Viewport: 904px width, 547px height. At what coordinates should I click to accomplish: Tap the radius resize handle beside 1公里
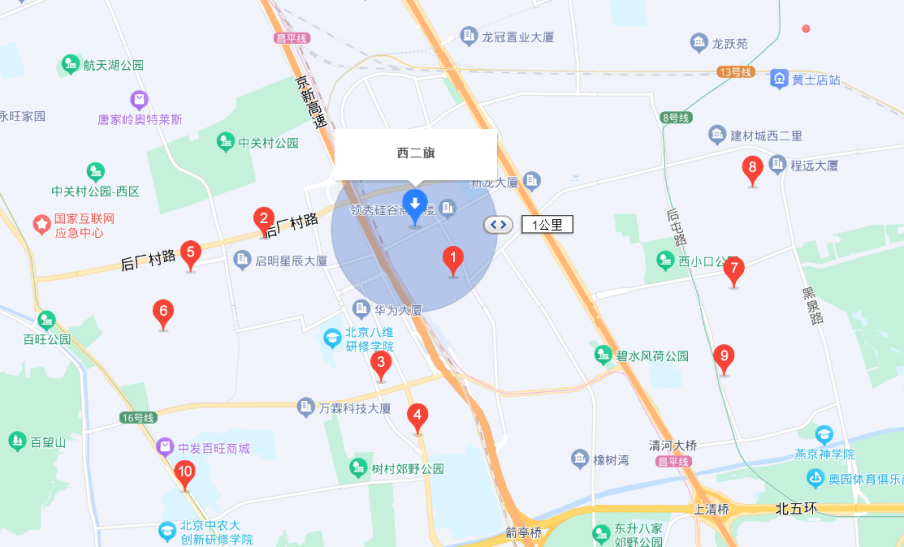[499, 225]
